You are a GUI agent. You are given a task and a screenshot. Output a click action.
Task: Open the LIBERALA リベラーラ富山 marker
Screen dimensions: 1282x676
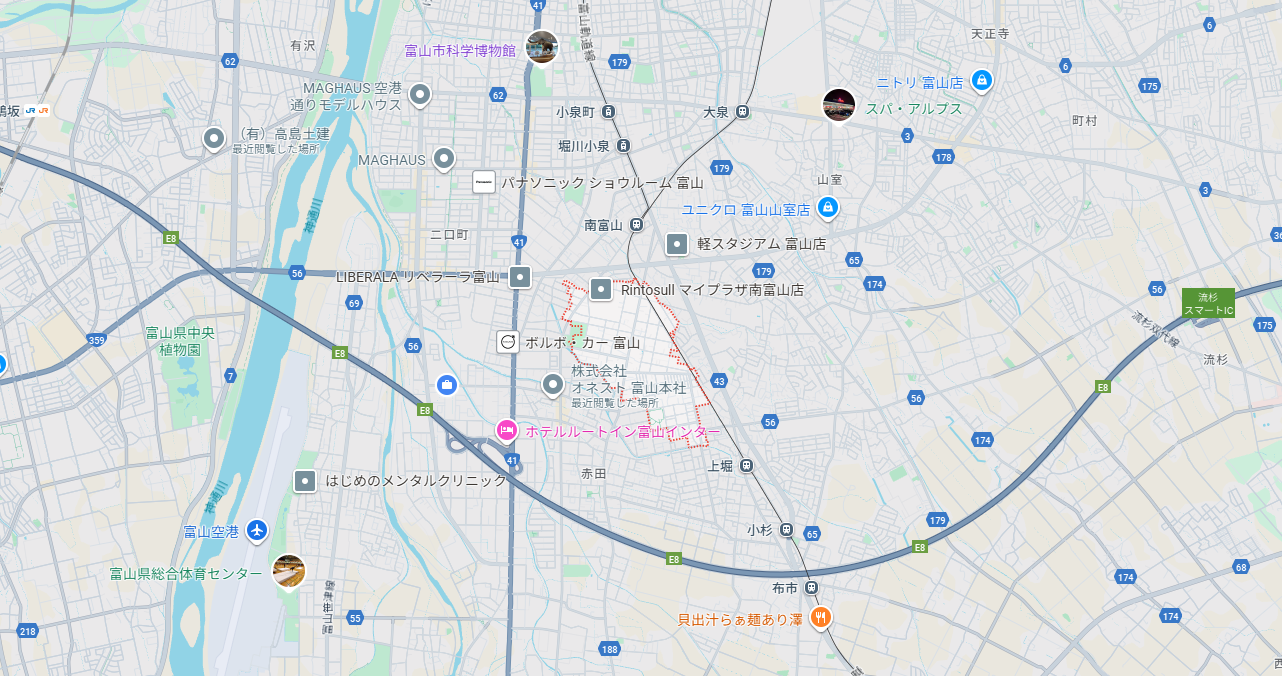click(x=520, y=277)
